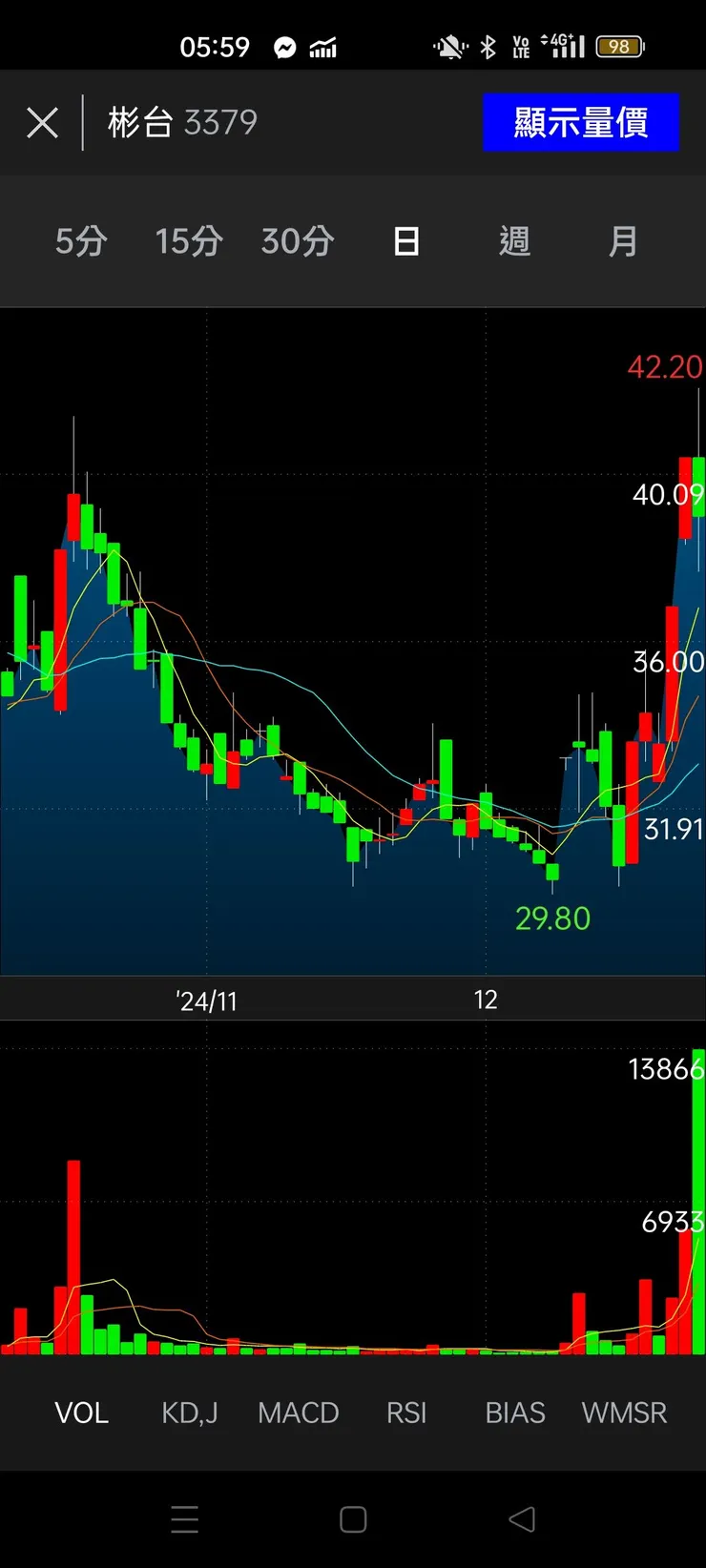Viewport: 706px width, 1568px height.
Task: Close the 彬台 3379 chart view
Action: (x=43, y=123)
